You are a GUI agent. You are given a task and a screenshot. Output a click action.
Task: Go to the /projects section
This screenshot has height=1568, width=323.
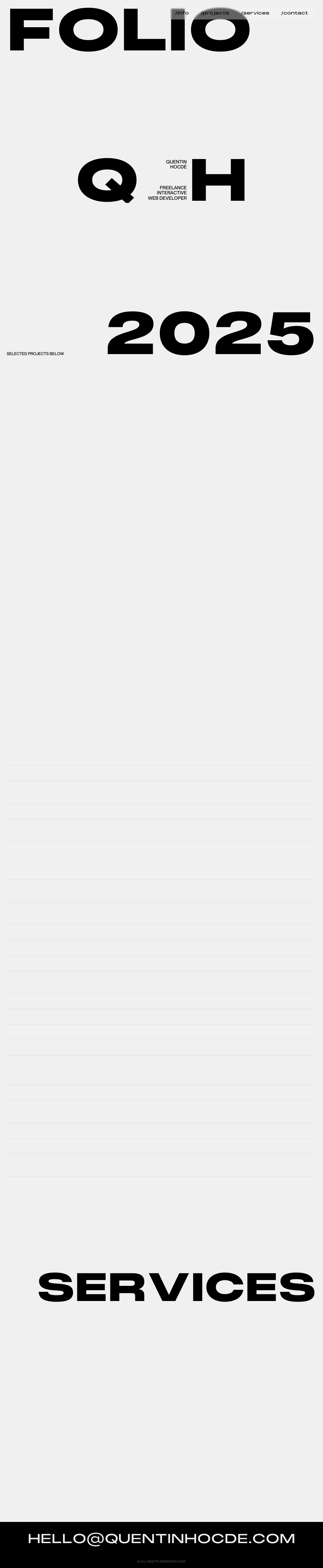215,13
